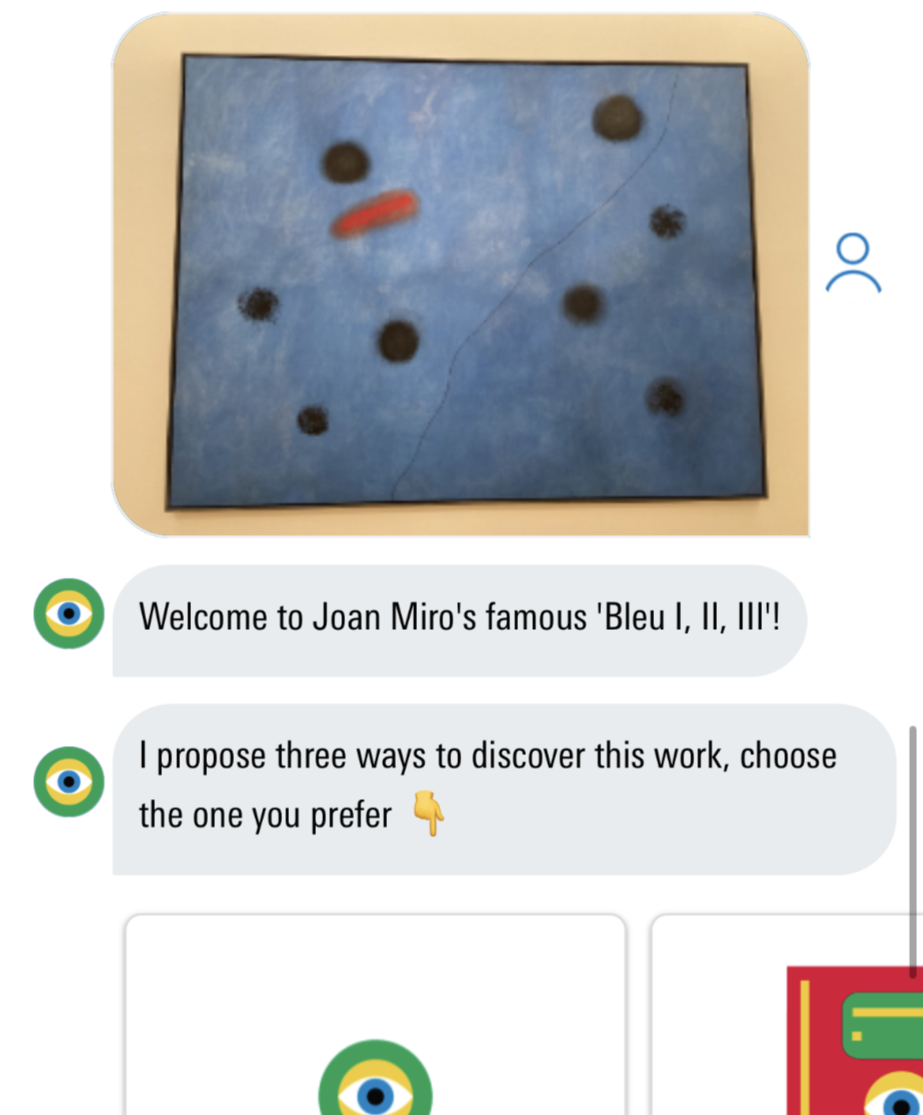
Task: Click the eye avatar next to the proposal message
Action: pos(67,782)
